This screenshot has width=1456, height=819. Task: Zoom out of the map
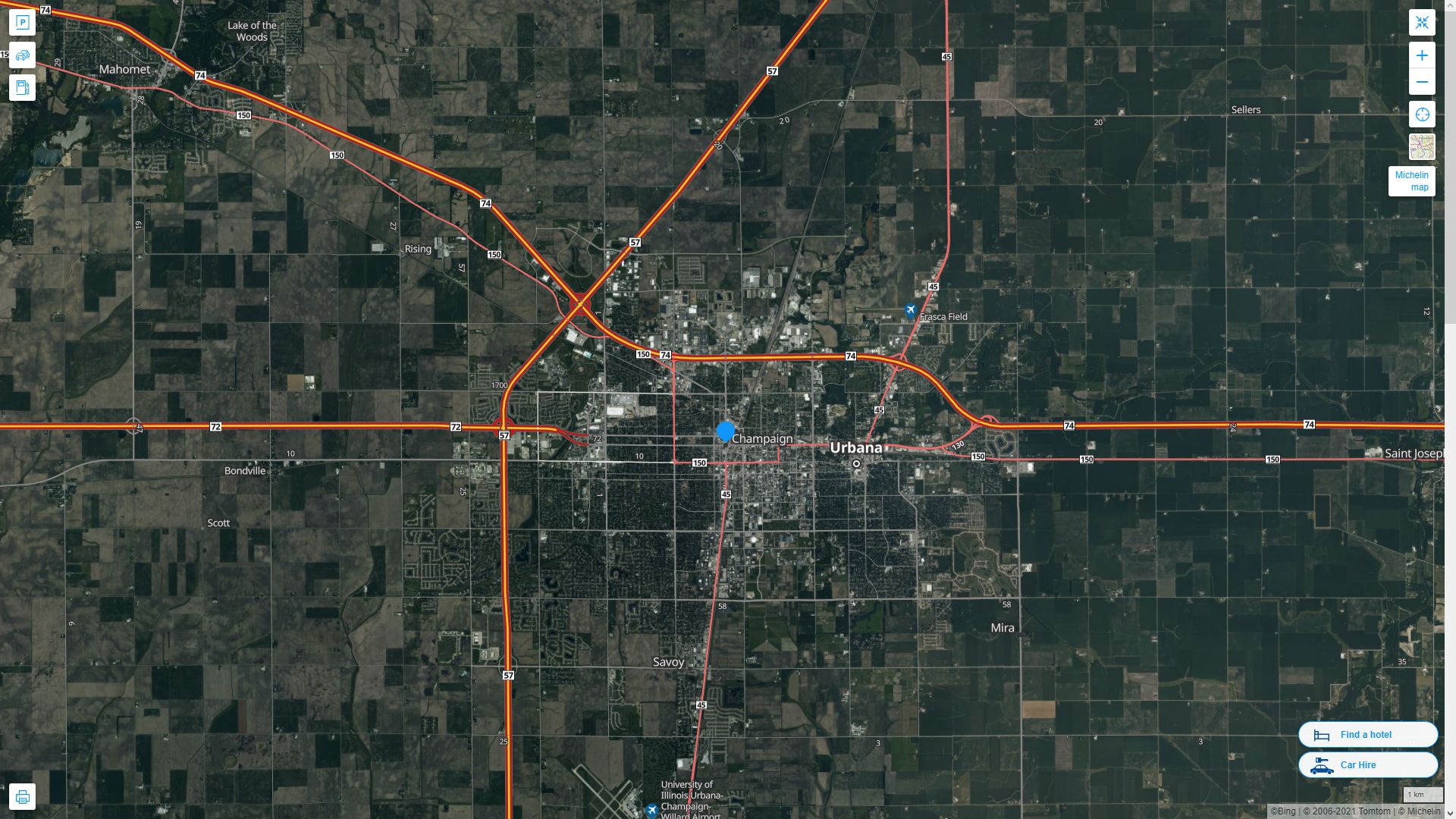[1422, 82]
